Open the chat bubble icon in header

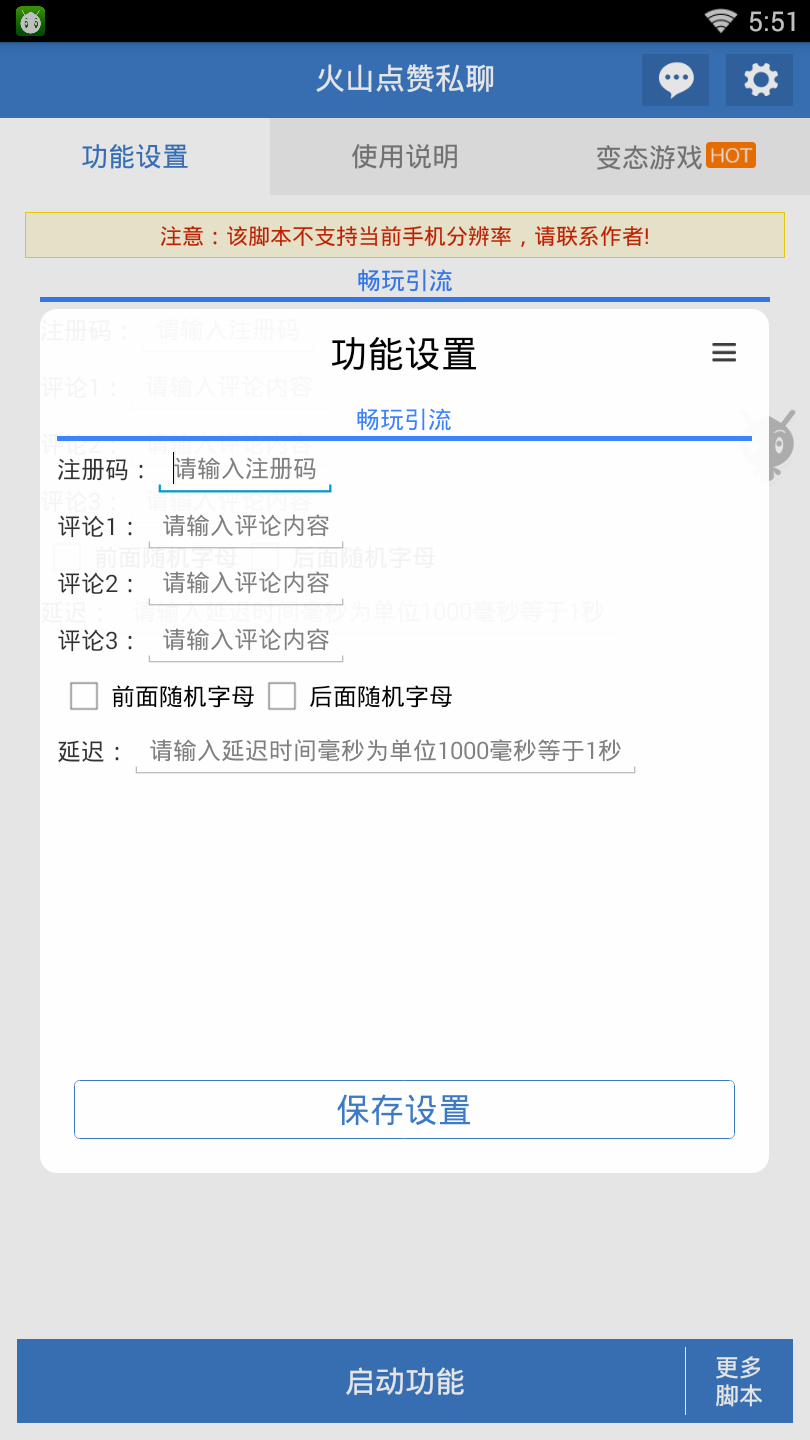coord(676,79)
